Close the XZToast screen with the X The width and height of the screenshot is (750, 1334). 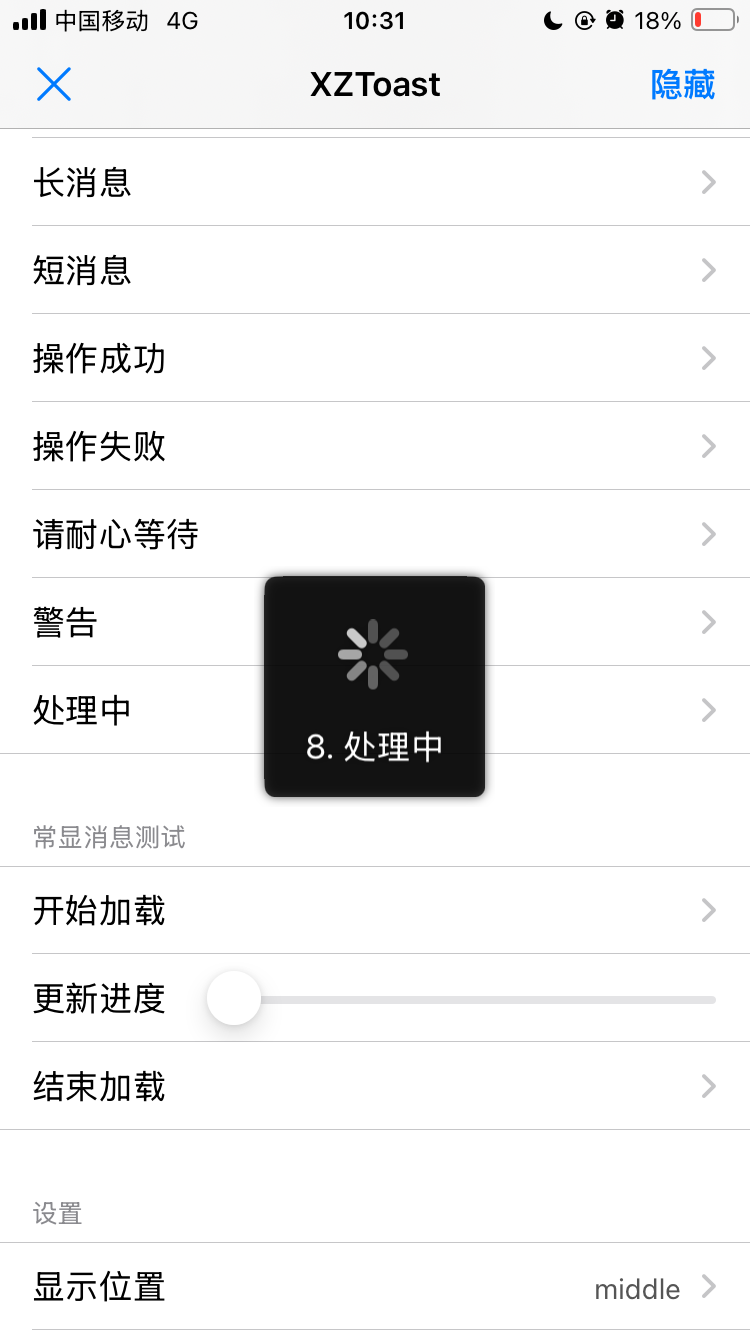(54, 85)
